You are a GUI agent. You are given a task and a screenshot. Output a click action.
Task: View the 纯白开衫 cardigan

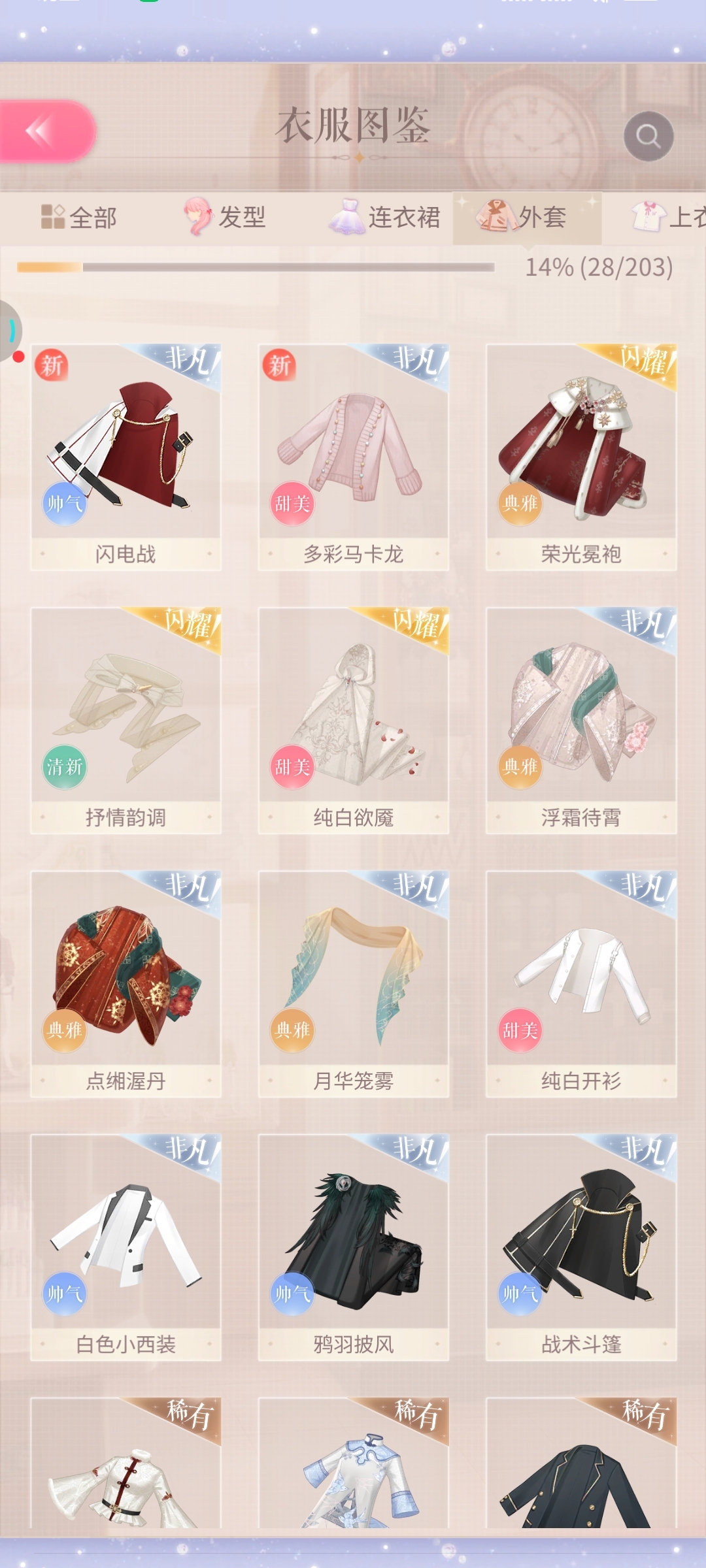click(580, 984)
